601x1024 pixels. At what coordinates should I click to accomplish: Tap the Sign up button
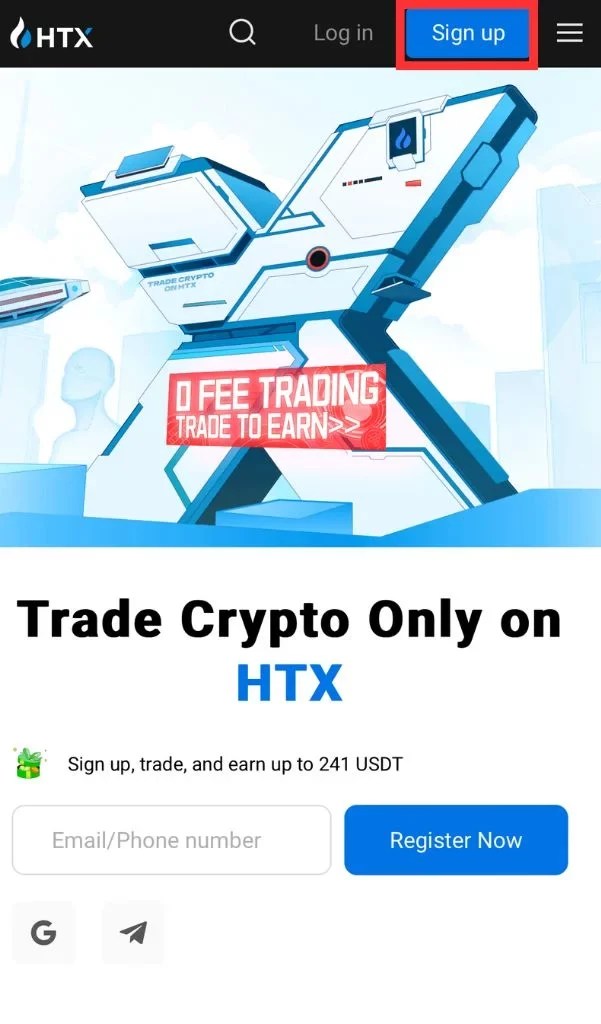468,33
